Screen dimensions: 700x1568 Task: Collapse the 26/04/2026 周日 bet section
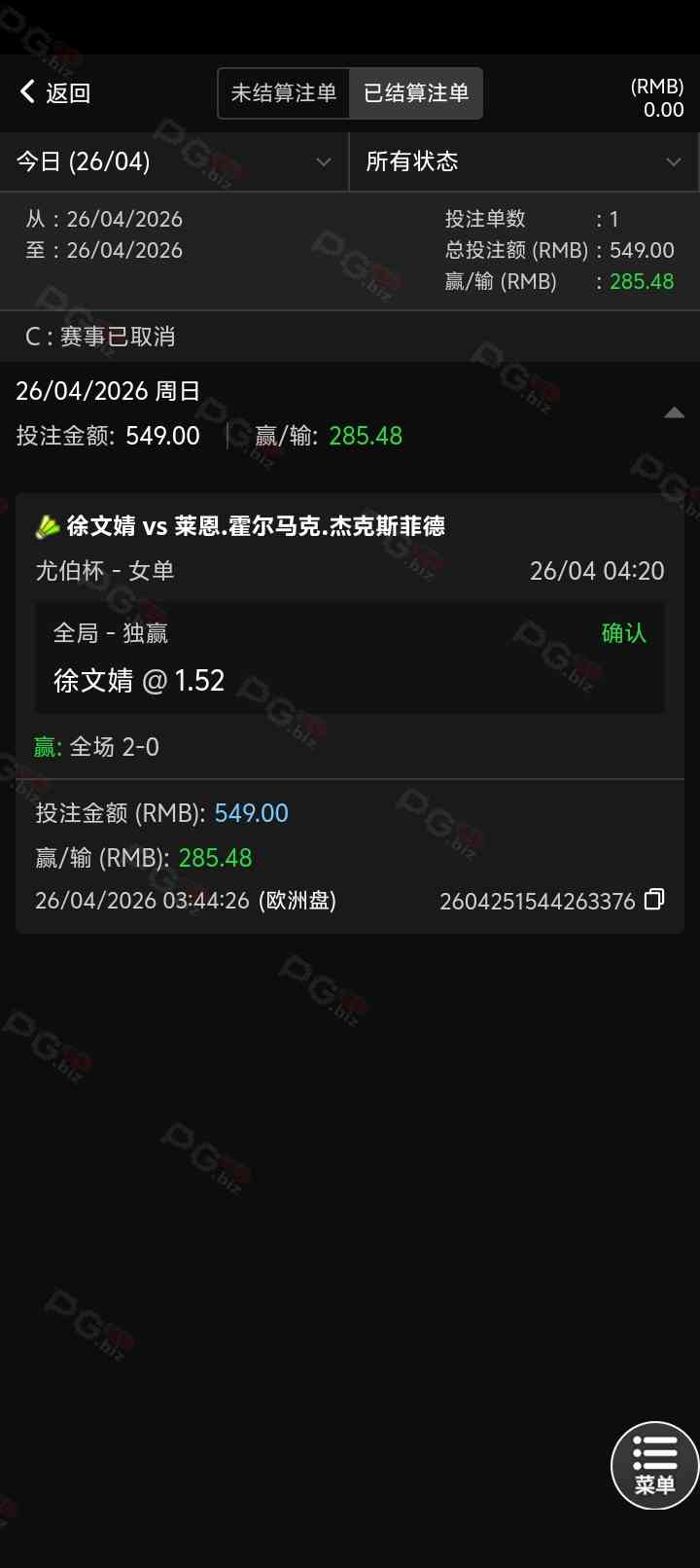pyautogui.click(x=674, y=413)
